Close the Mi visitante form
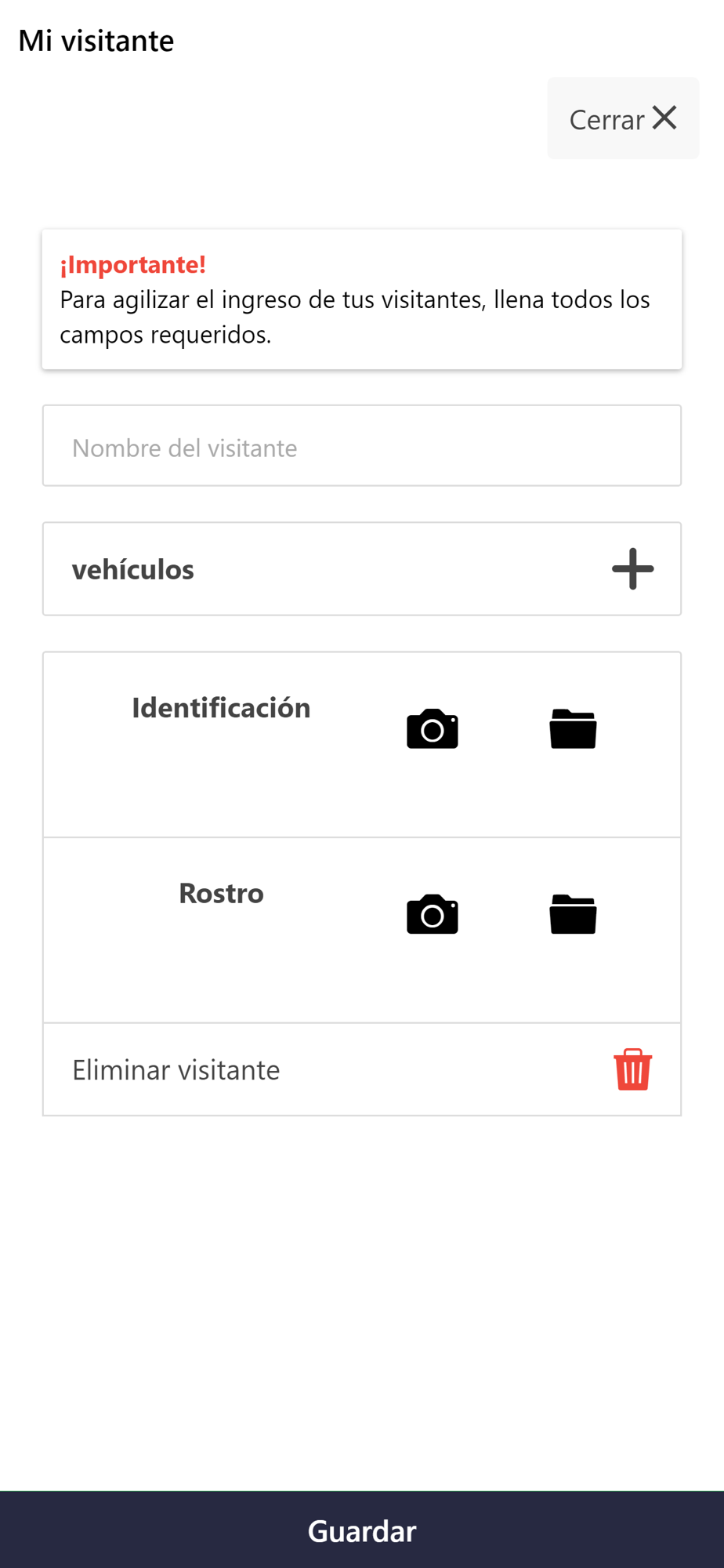 click(x=623, y=118)
